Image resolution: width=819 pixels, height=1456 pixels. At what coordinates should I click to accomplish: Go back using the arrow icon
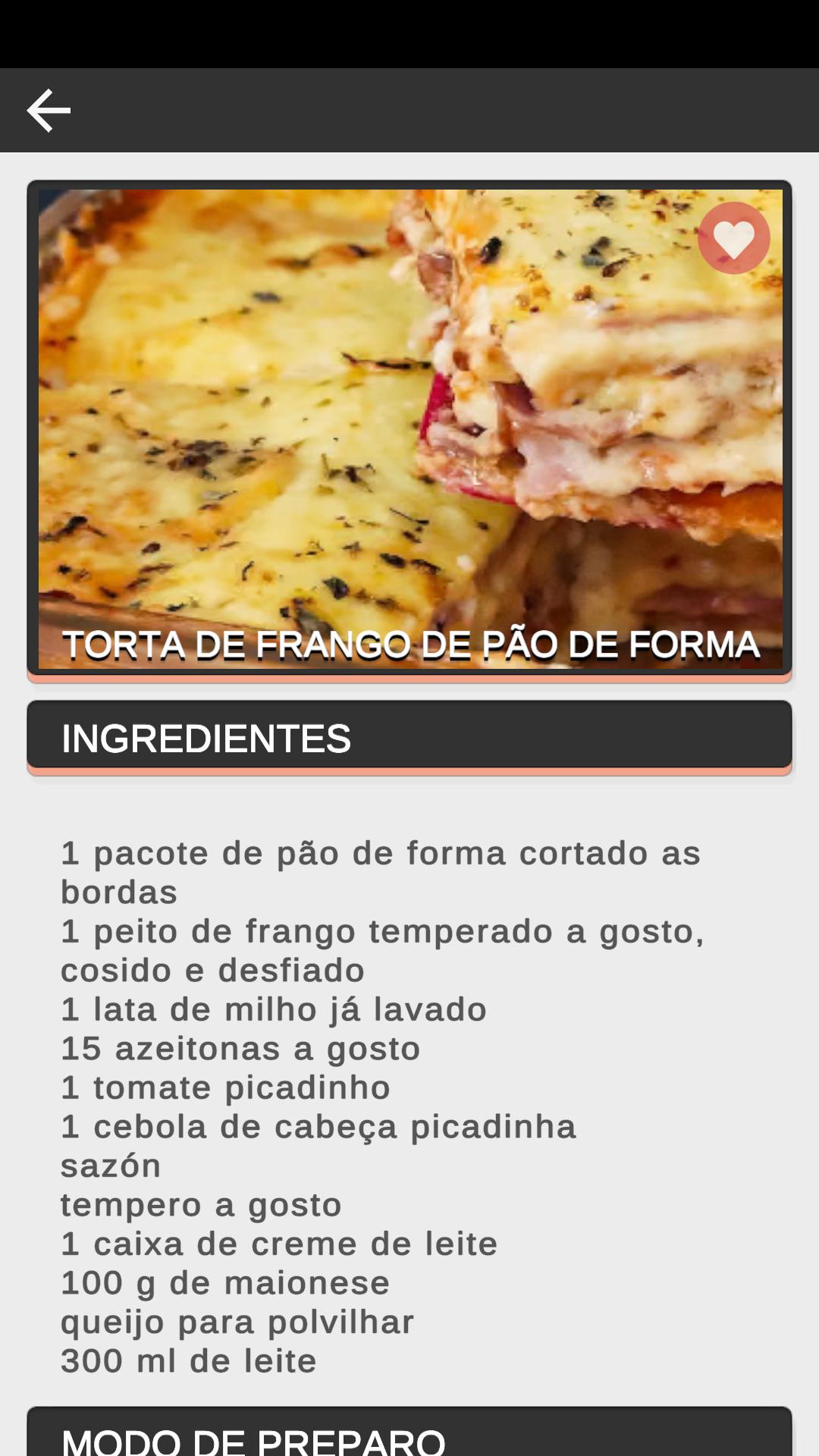point(49,111)
